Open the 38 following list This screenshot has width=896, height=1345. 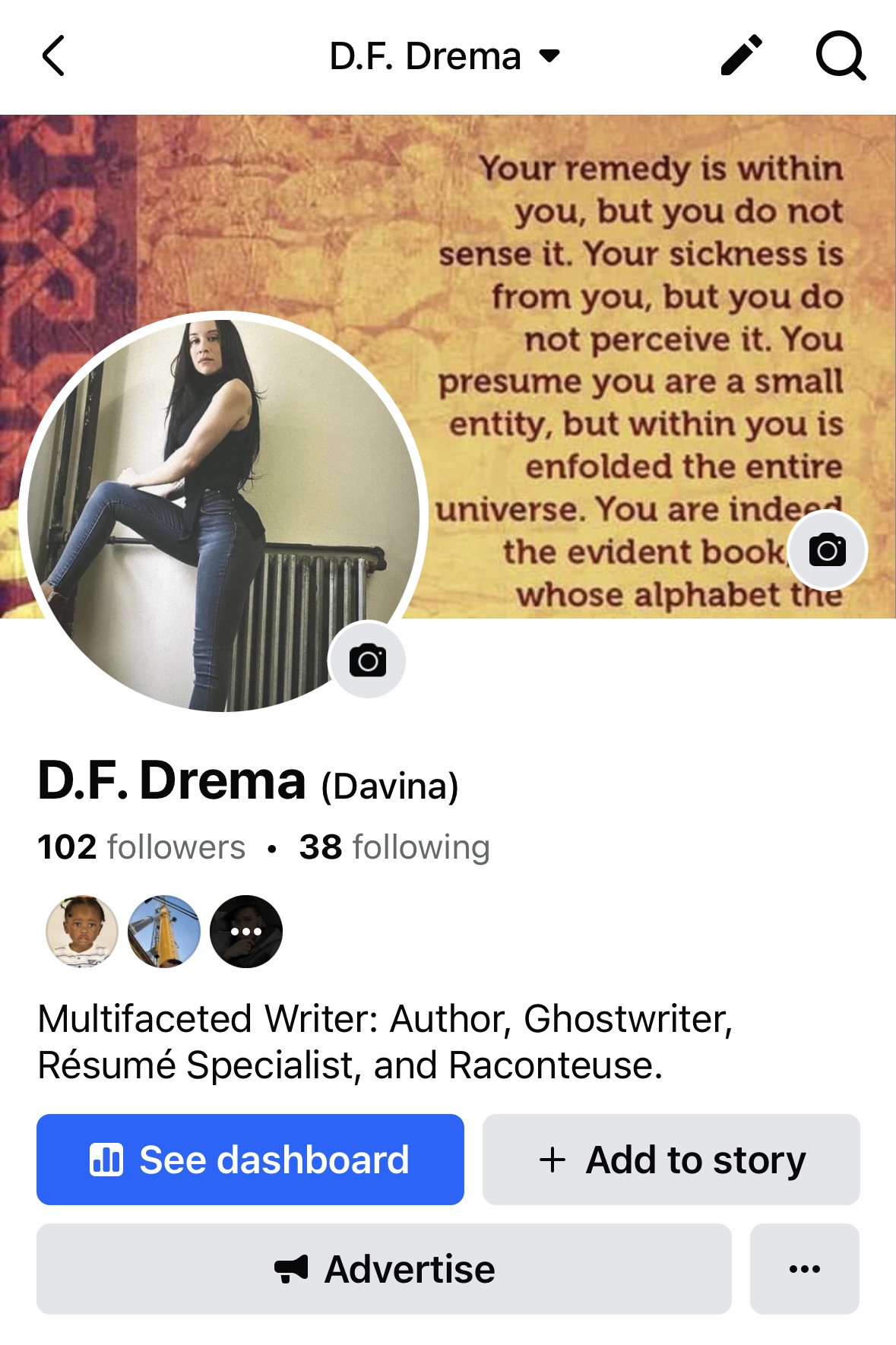pos(394,847)
